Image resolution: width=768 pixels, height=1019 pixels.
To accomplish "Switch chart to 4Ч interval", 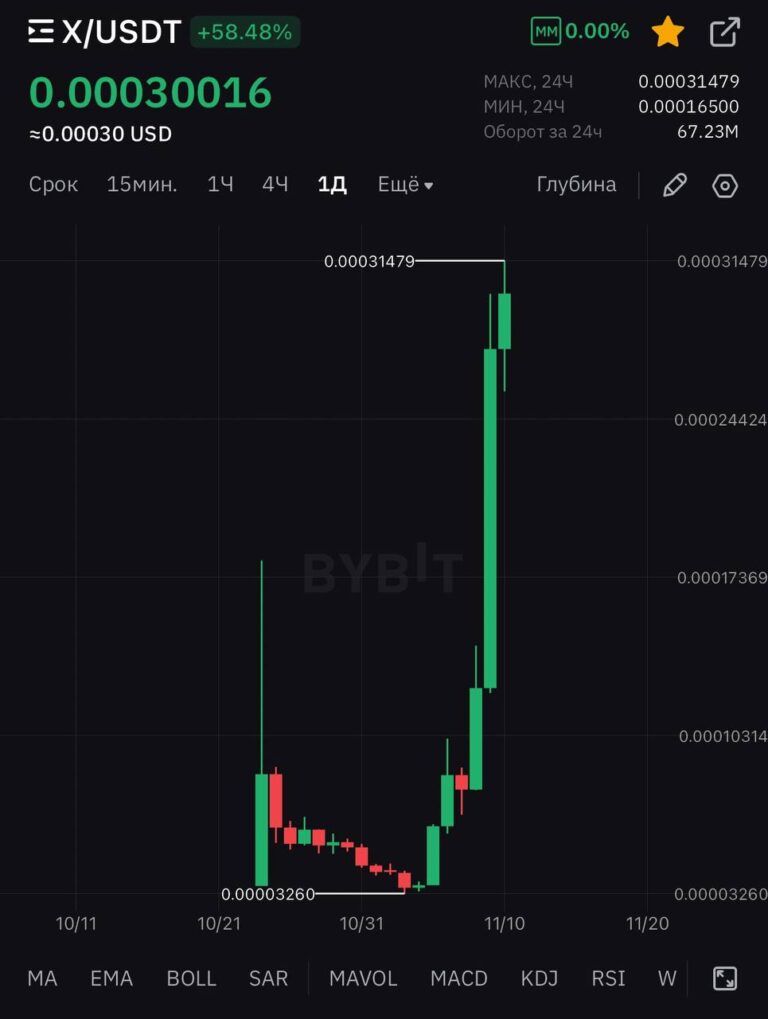I will 275,185.
